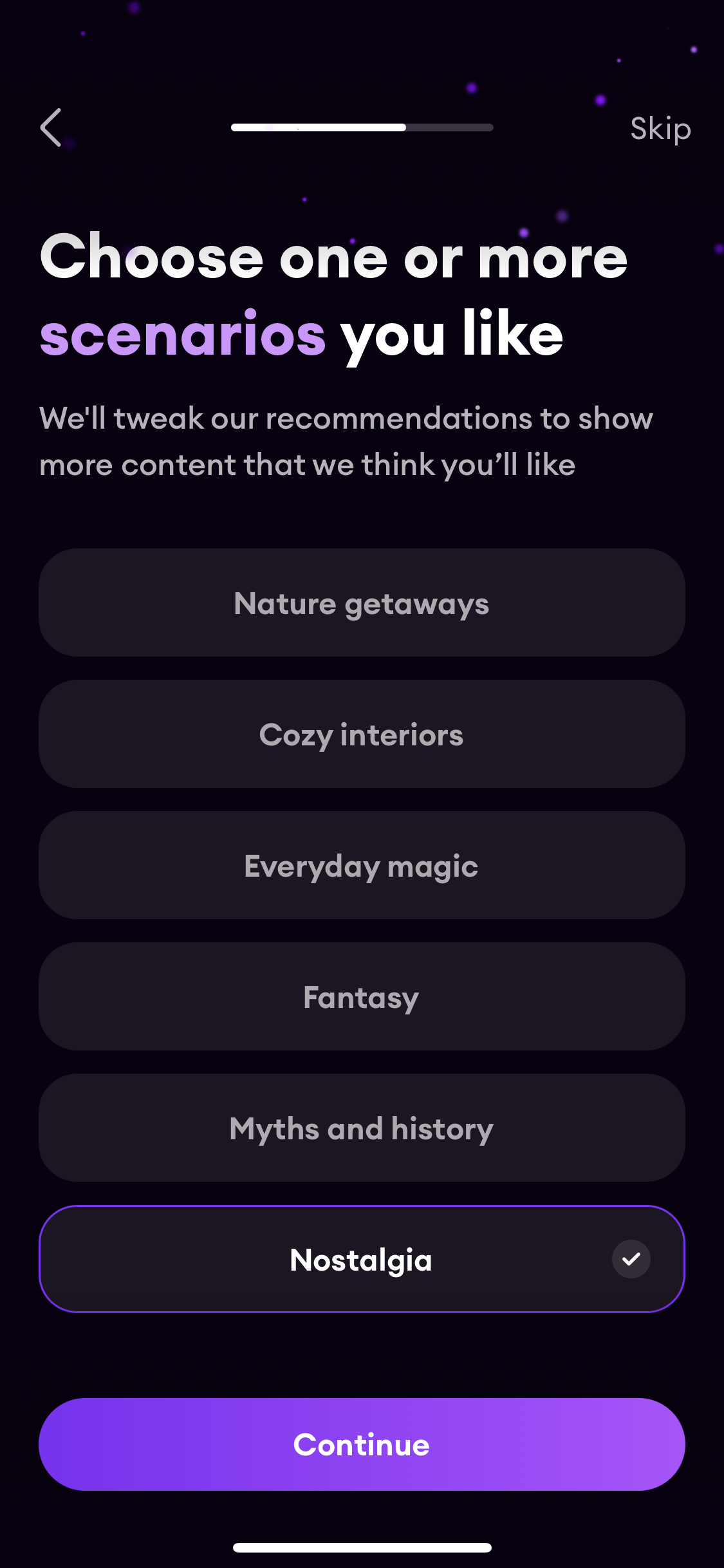Deselect the Nostalgia scenario
This screenshot has height=1568, width=724.
pyautogui.click(x=362, y=1260)
